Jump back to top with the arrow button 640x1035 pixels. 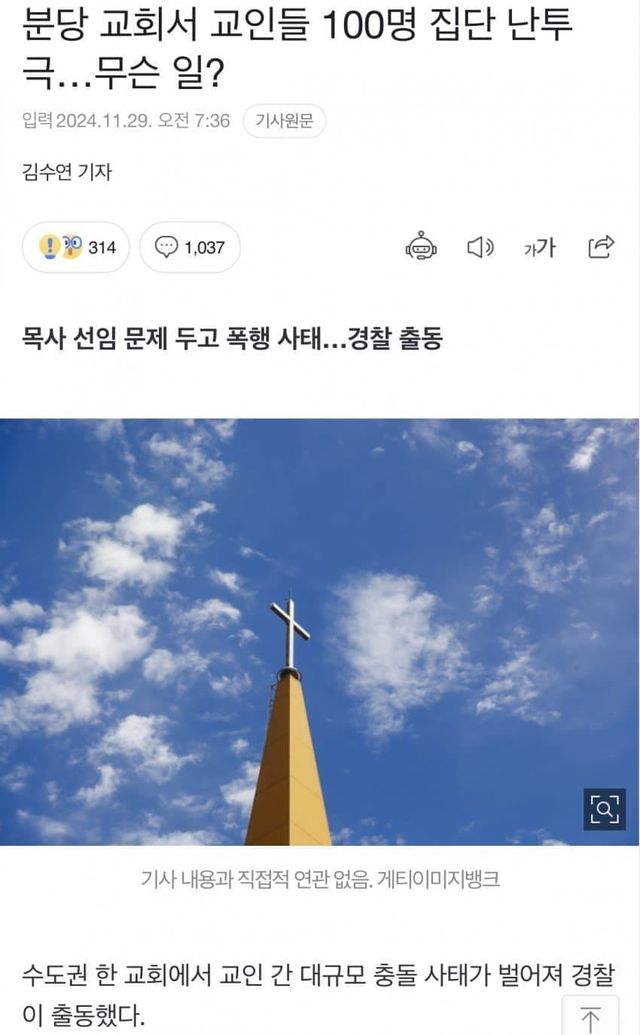[x=592, y=1017]
